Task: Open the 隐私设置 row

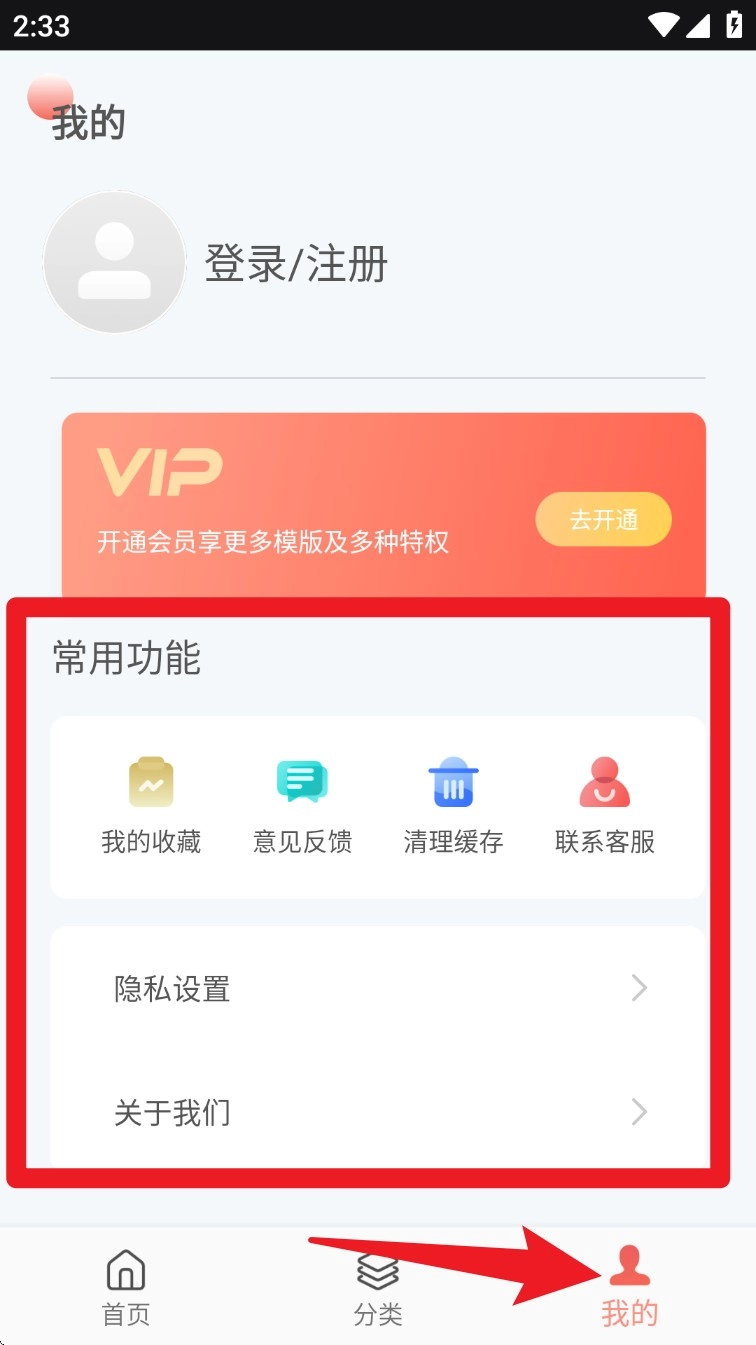Action: click(x=378, y=989)
